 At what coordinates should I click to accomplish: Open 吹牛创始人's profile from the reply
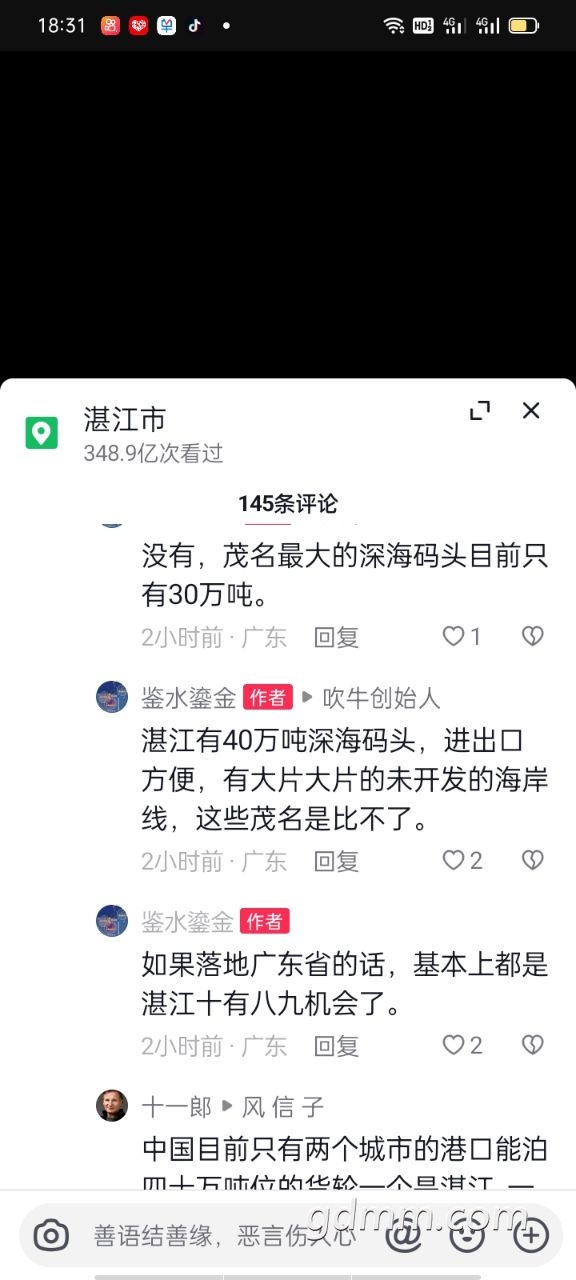click(380, 697)
